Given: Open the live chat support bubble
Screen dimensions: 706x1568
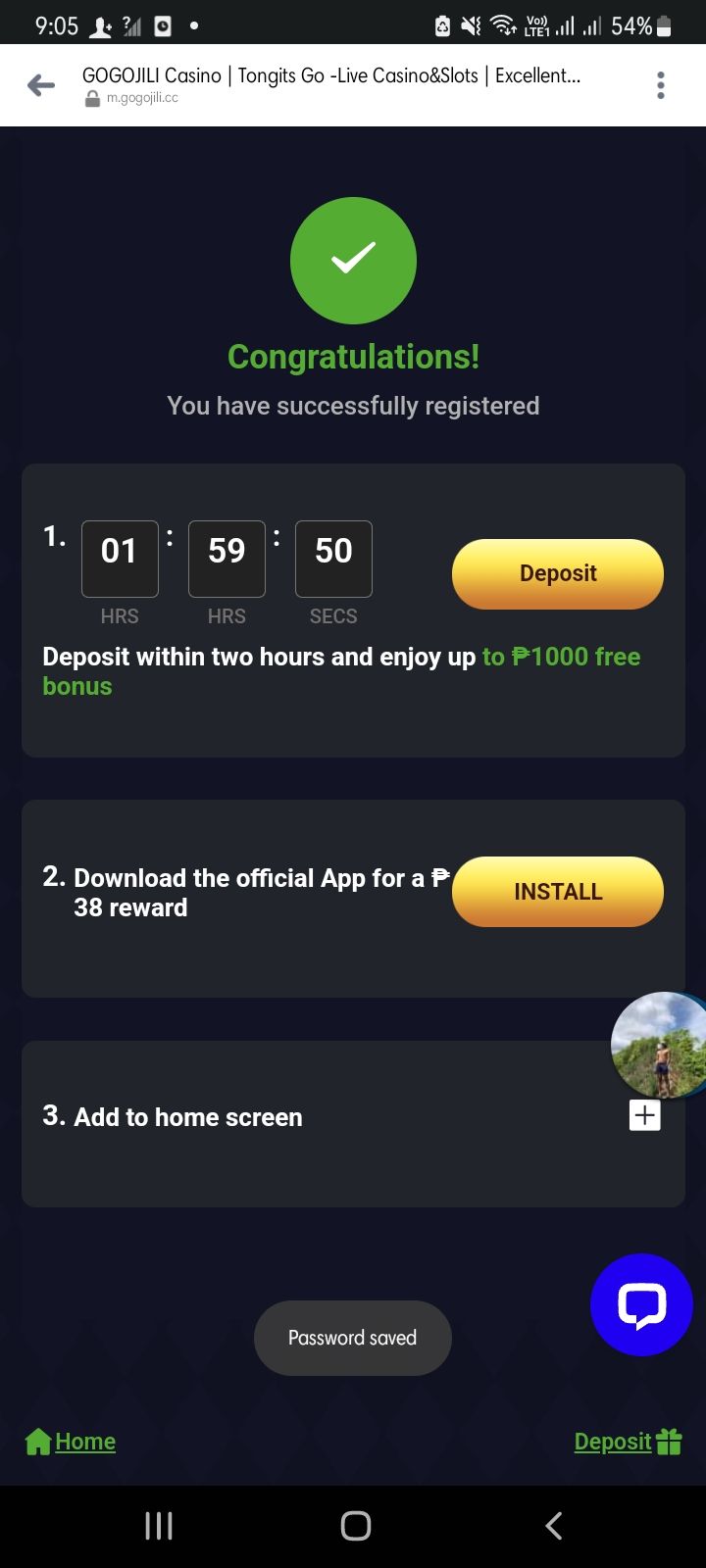Looking at the screenshot, I should [641, 1304].
